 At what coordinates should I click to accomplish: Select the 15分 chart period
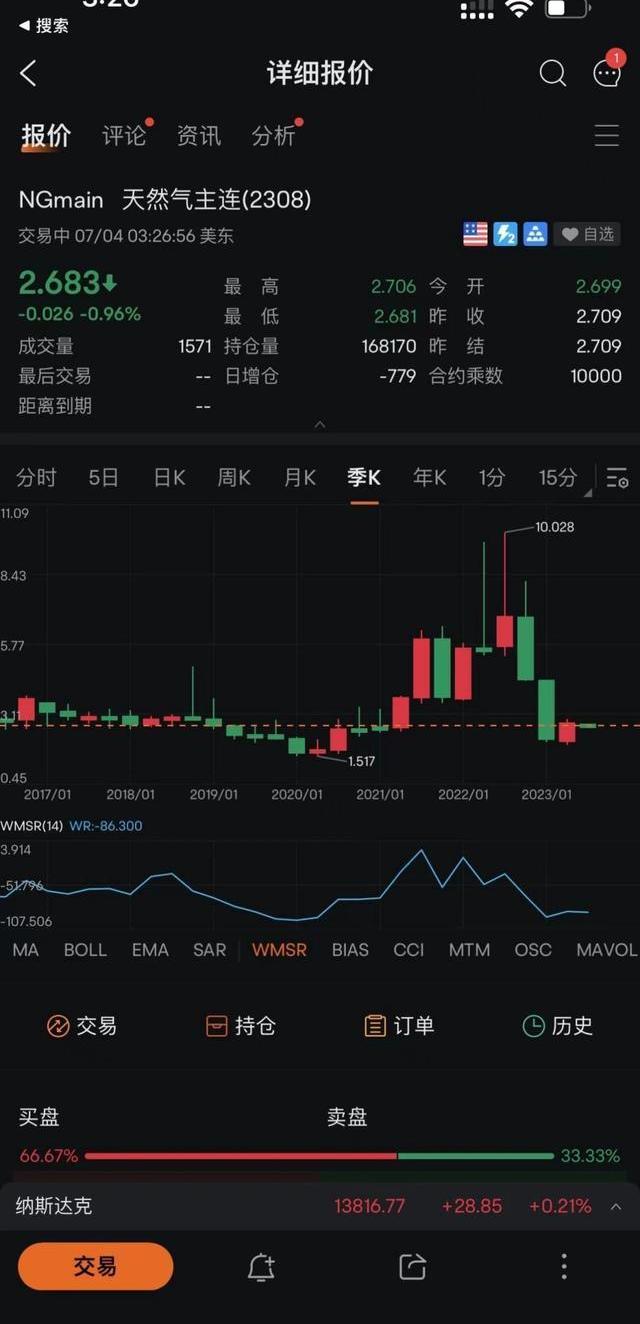click(557, 478)
